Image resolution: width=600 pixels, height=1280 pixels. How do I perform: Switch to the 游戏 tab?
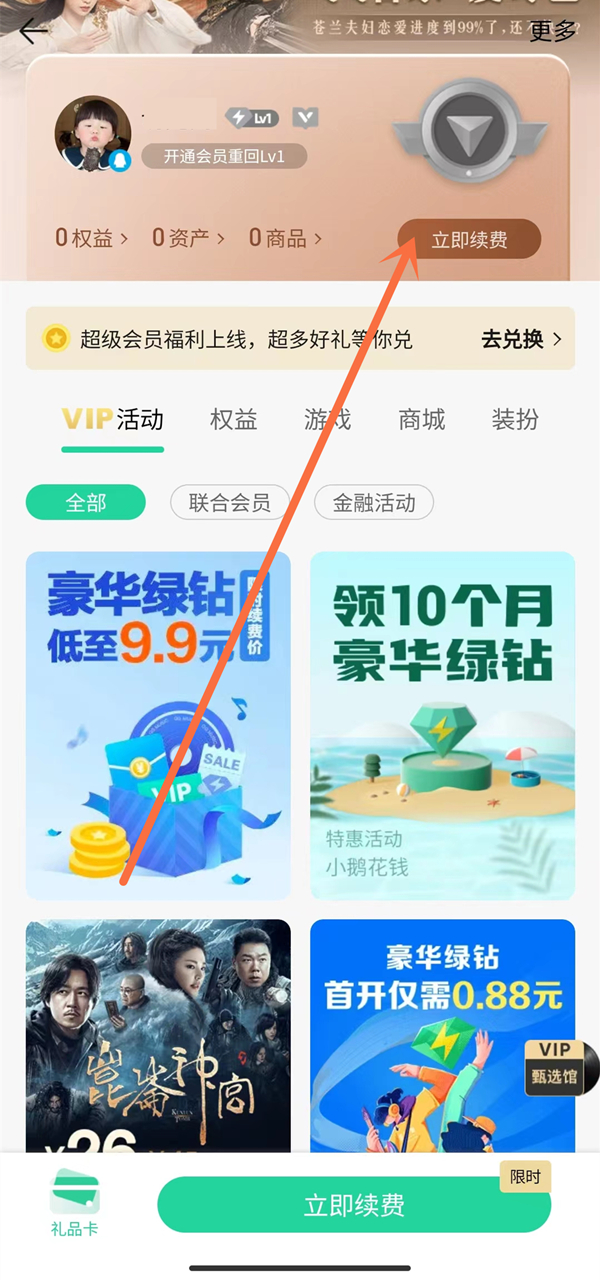tap(327, 420)
